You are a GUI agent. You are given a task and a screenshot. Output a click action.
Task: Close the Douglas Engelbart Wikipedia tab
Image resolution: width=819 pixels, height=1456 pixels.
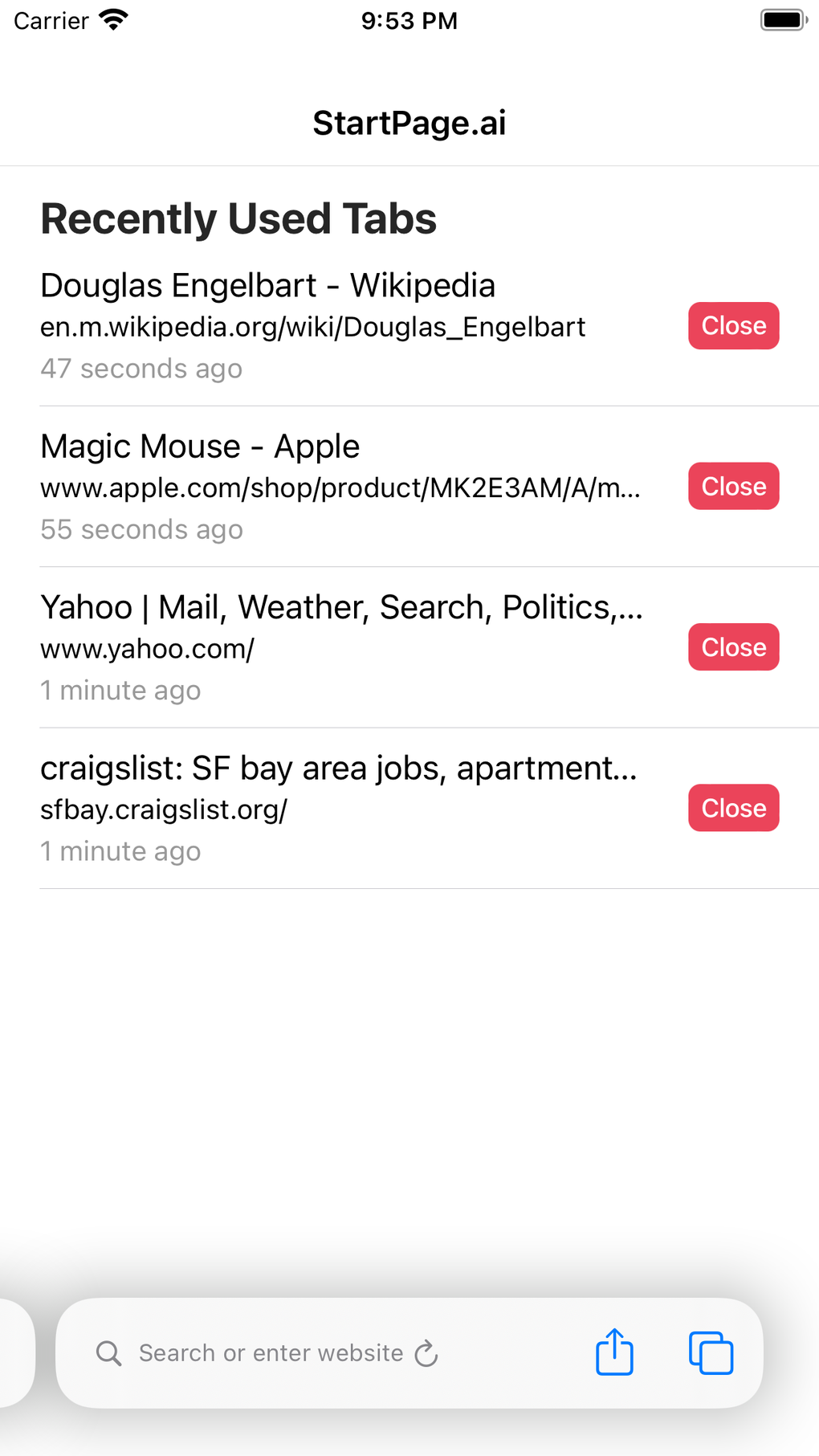[x=733, y=326]
